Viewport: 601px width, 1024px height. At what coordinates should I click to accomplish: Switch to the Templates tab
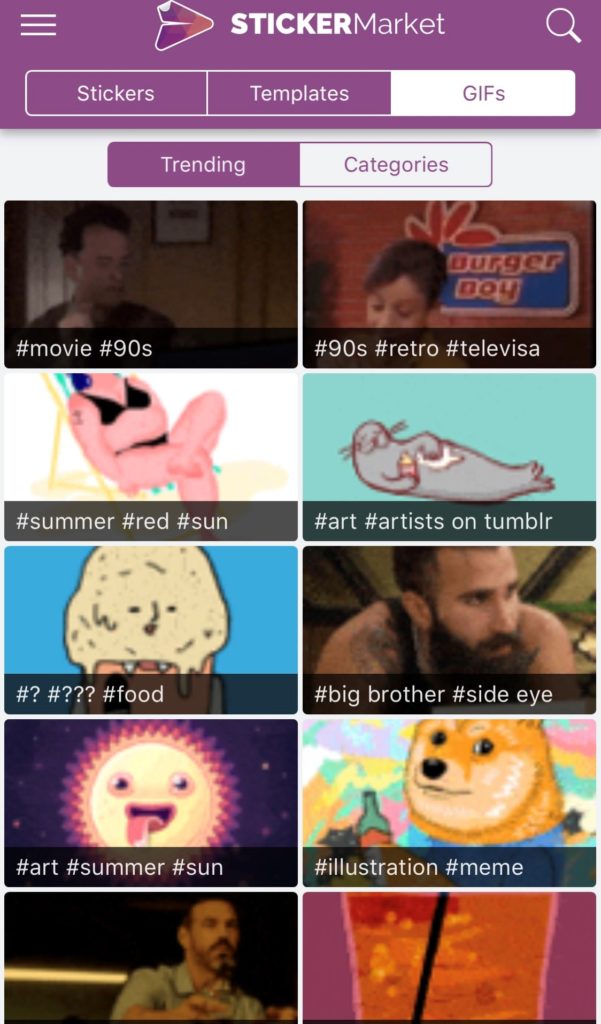click(x=299, y=94)
